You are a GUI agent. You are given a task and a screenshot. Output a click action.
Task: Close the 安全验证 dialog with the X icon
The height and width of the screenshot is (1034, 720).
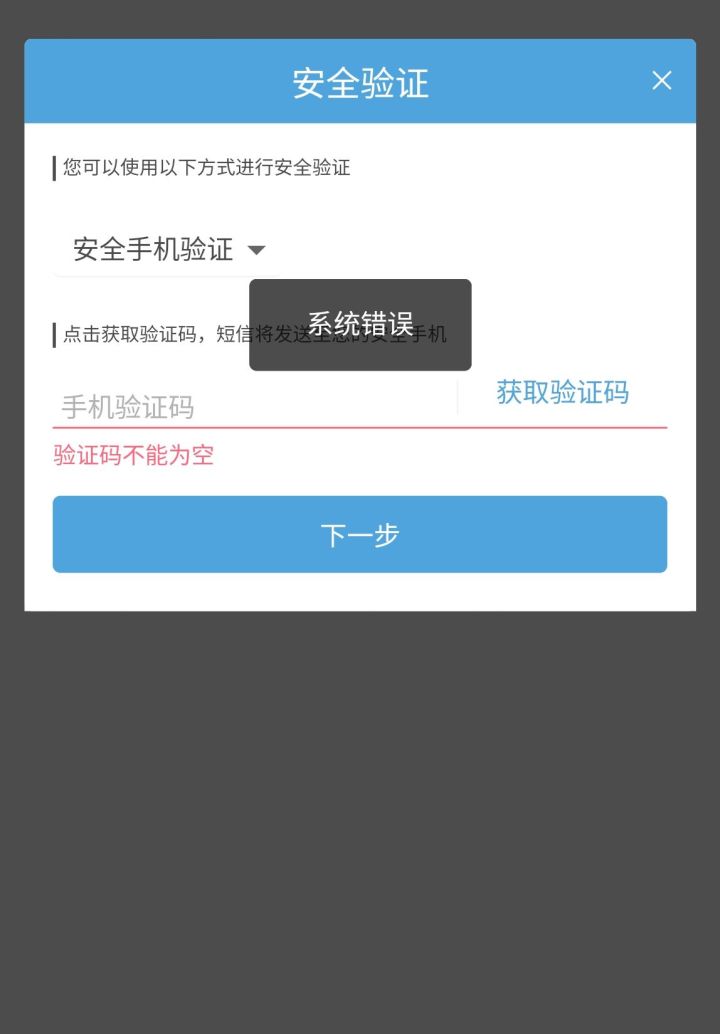pyautogui.click(x=661, y=80)
